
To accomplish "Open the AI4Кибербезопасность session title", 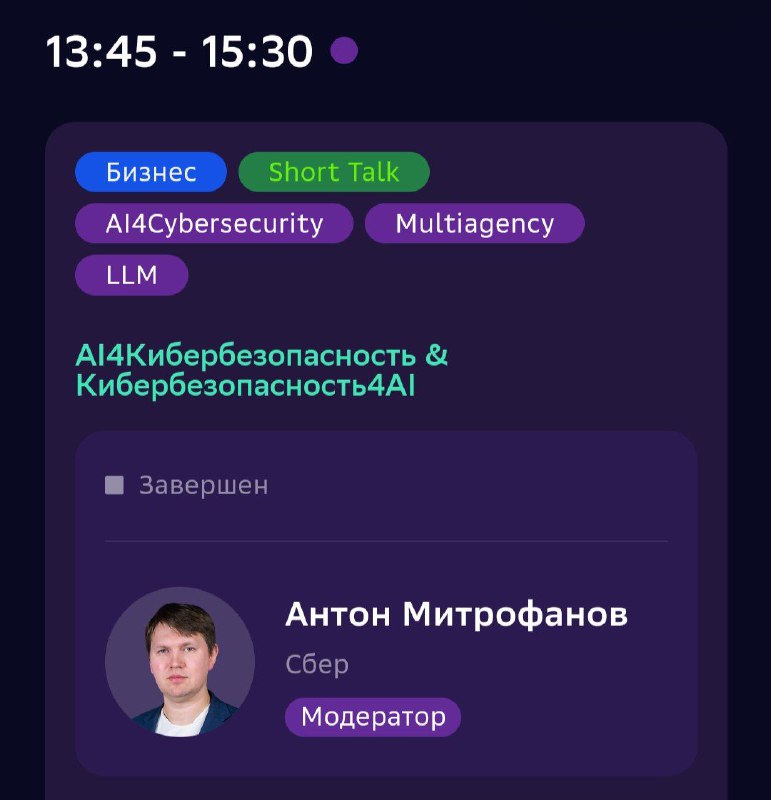I will [x=262, y=370].
